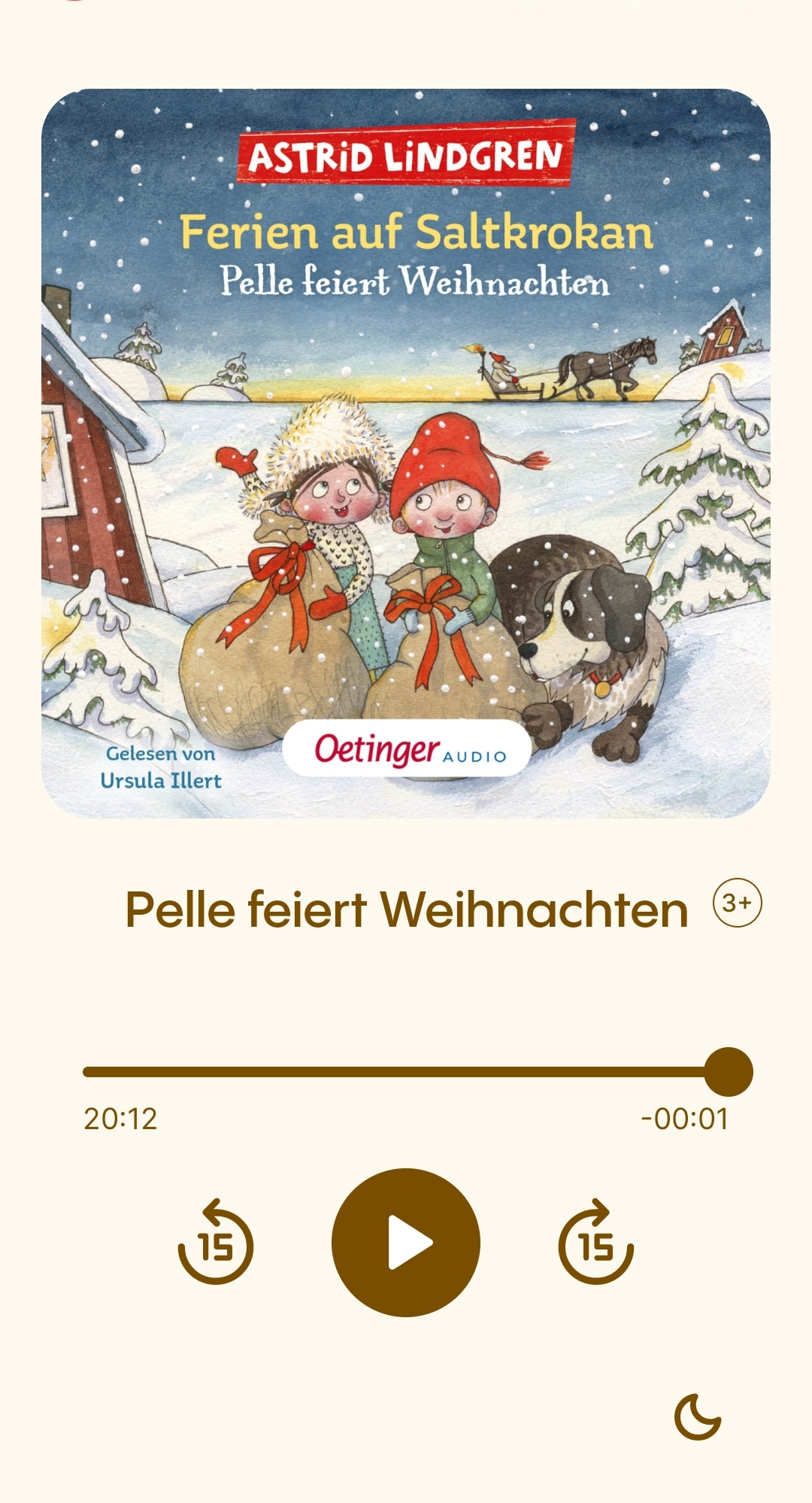Start playback of Pelle feiert Weihnachten

pos(406,1242)
